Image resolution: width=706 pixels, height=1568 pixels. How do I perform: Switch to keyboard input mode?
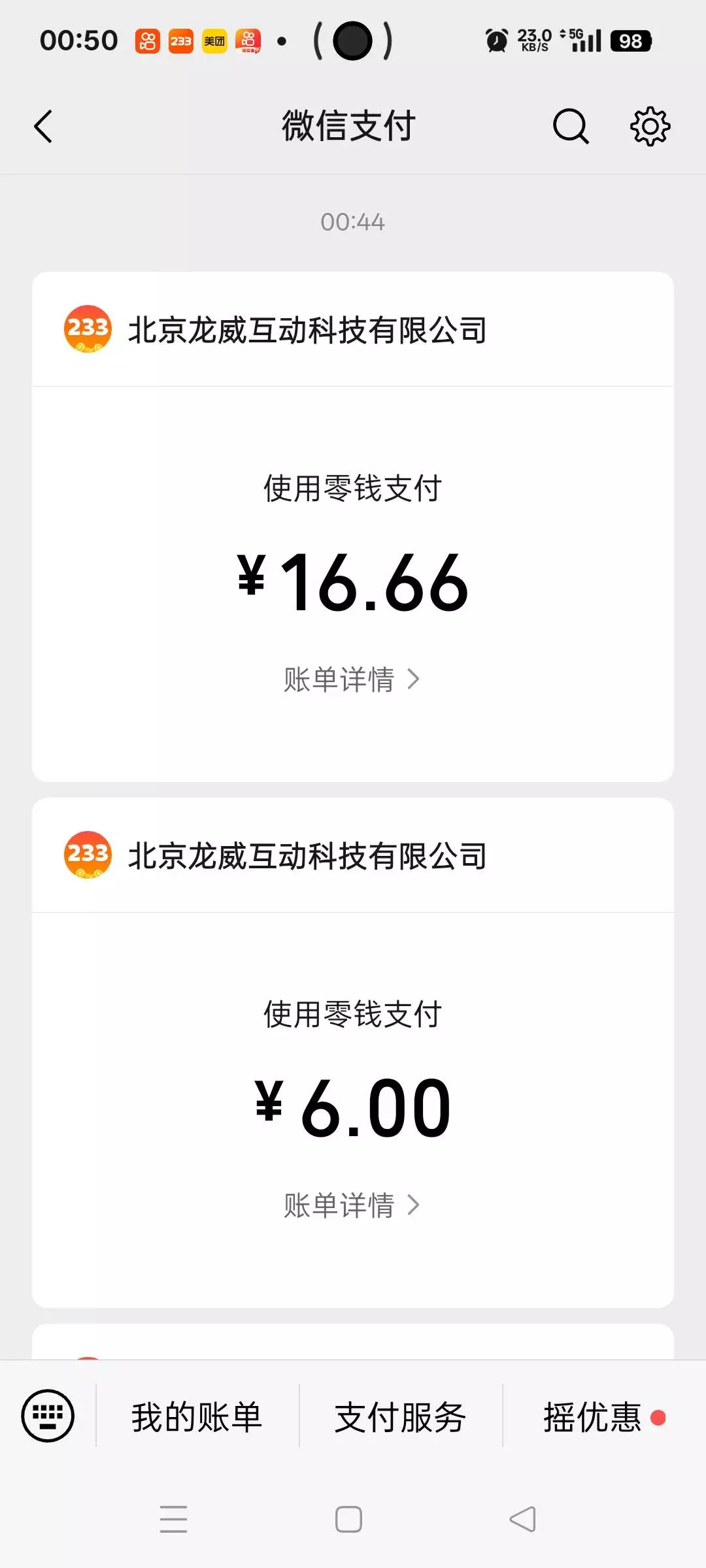click(48, 1416)
